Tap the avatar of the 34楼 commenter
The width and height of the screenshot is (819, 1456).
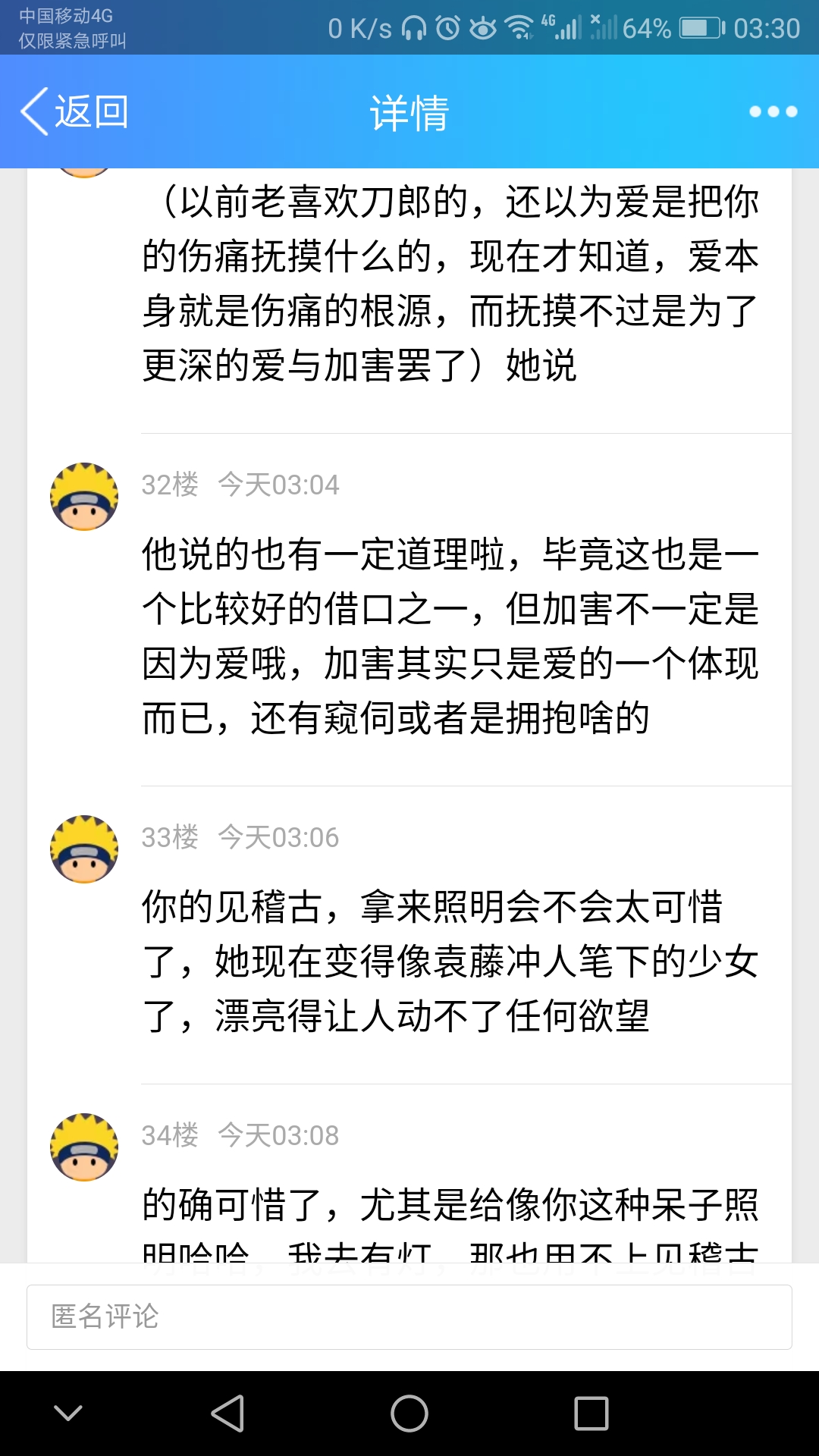[84, 1147]
